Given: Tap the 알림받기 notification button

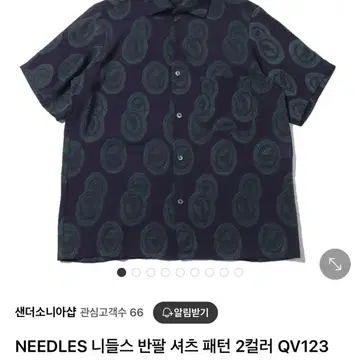Looking at the screenshot, I should 185,312.
